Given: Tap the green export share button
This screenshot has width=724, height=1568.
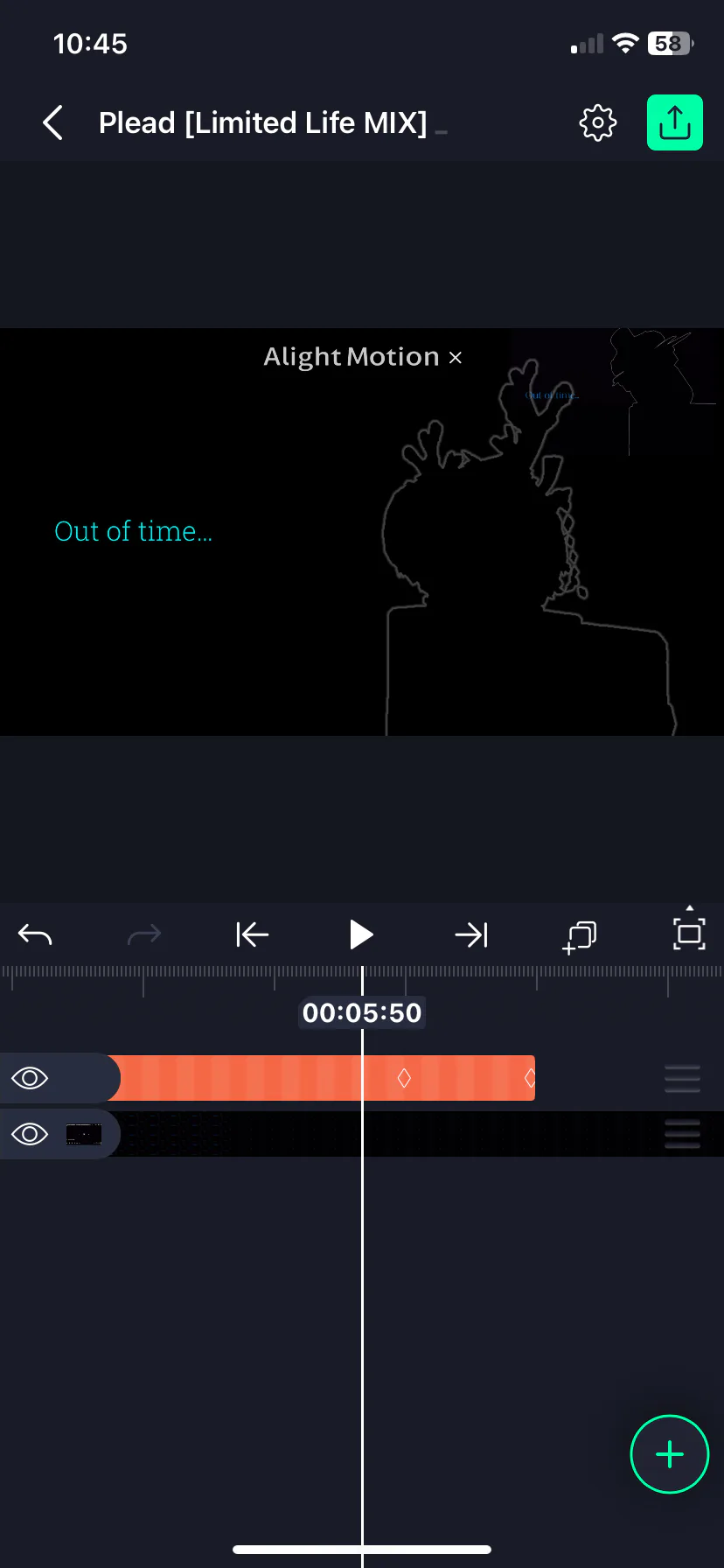Looking at the screenshot, I should pos(675,122).
